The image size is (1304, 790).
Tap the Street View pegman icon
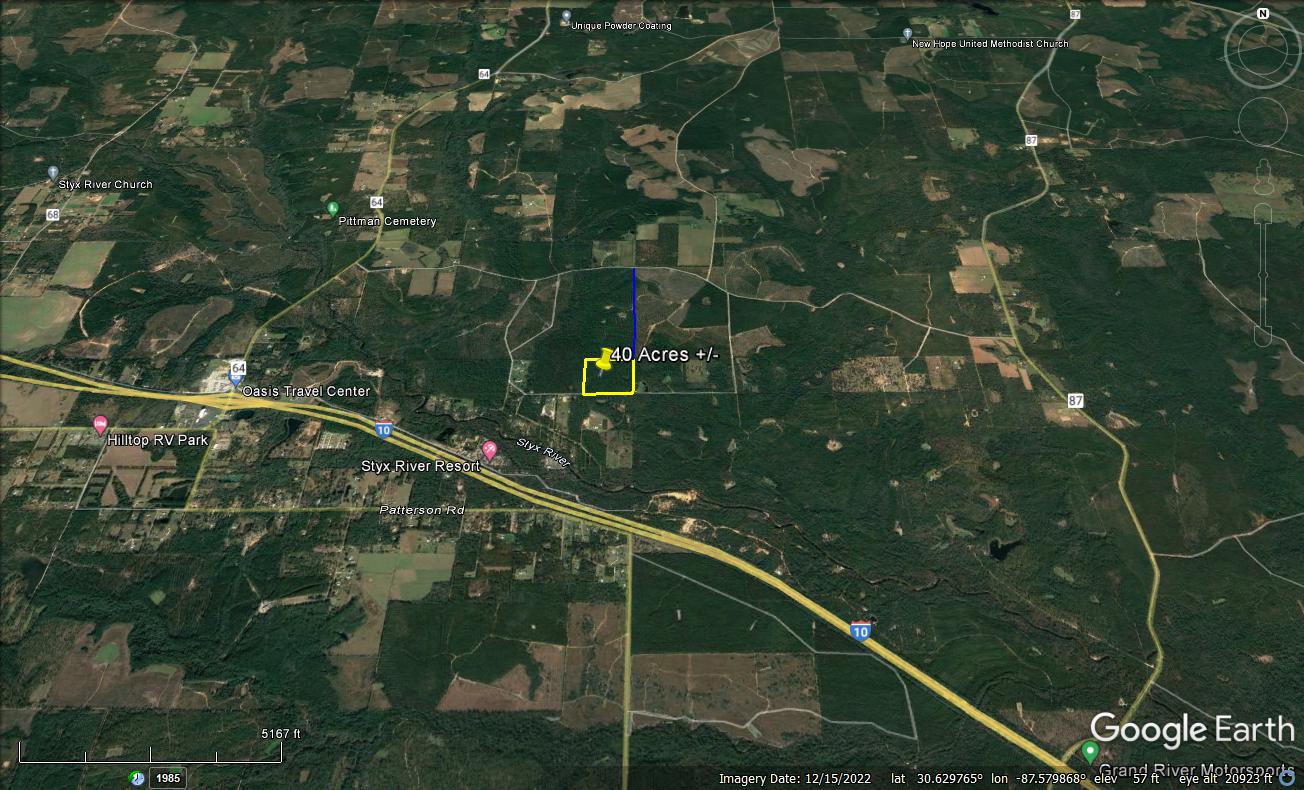pyautogui.click(x=1262, y=180)
